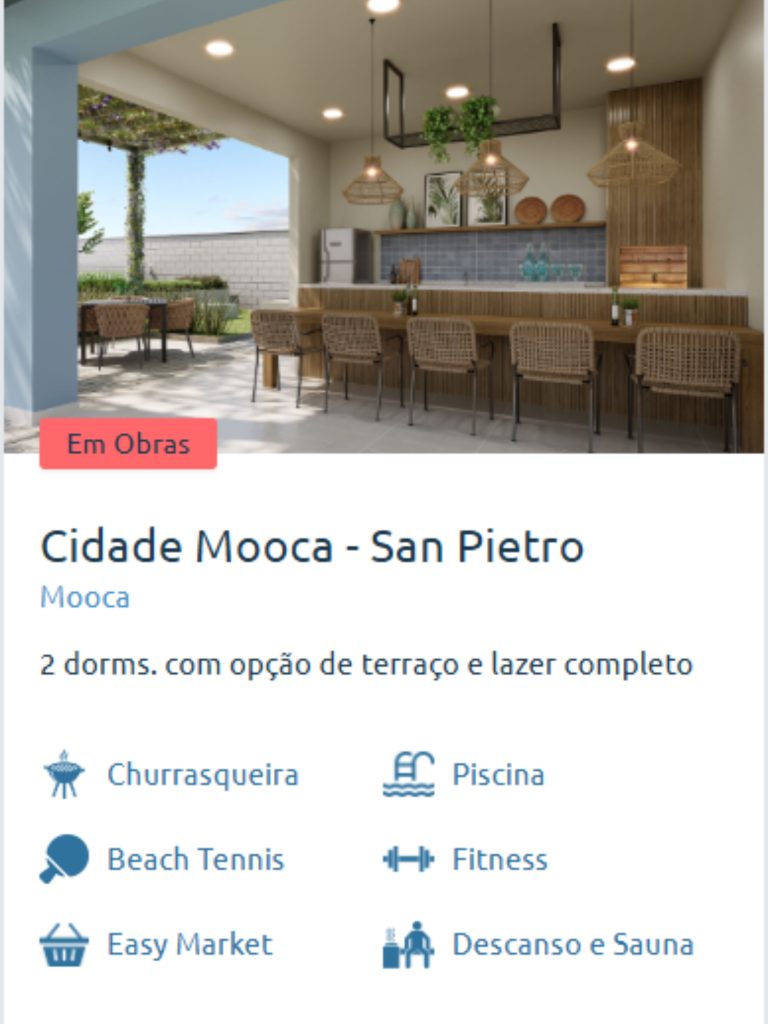Click the Beach Tennis amenity text

196,859
